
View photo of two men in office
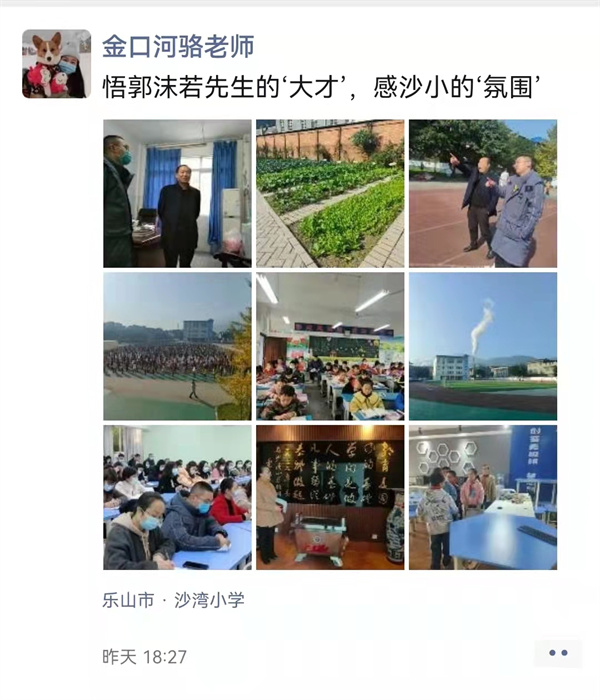[x=177, y=194]
